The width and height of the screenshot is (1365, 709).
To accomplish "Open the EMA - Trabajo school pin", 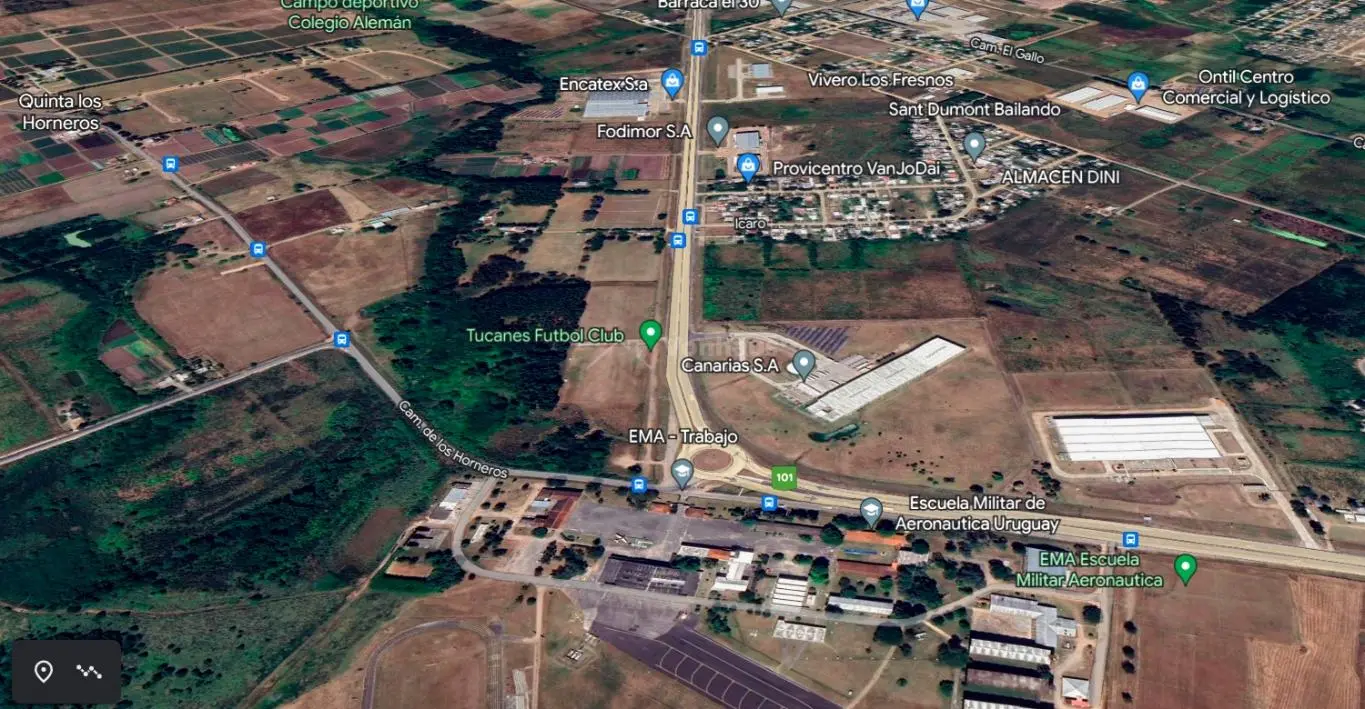I will click(682, 472).
